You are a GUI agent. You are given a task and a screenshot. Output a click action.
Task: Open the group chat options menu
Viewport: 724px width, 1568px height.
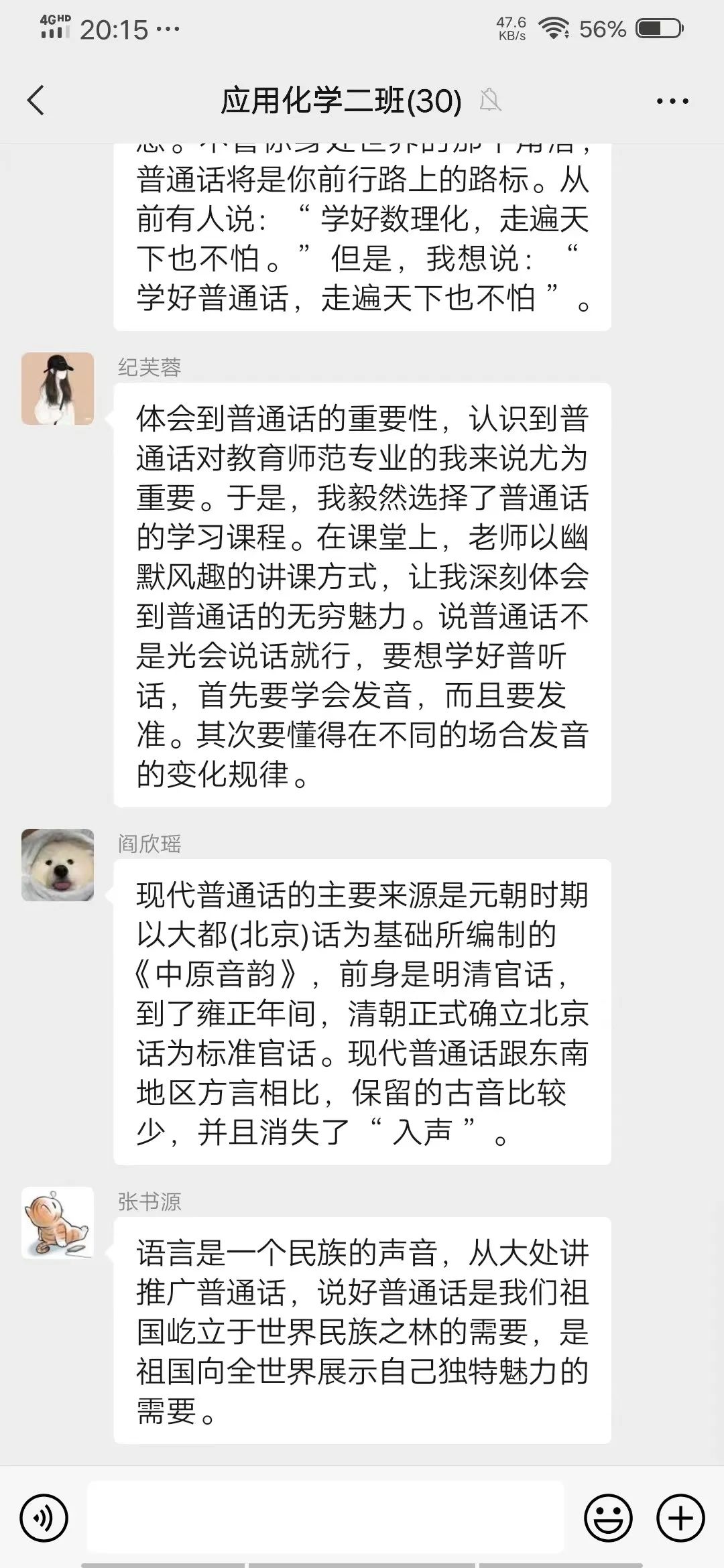[x=672, y=101]
